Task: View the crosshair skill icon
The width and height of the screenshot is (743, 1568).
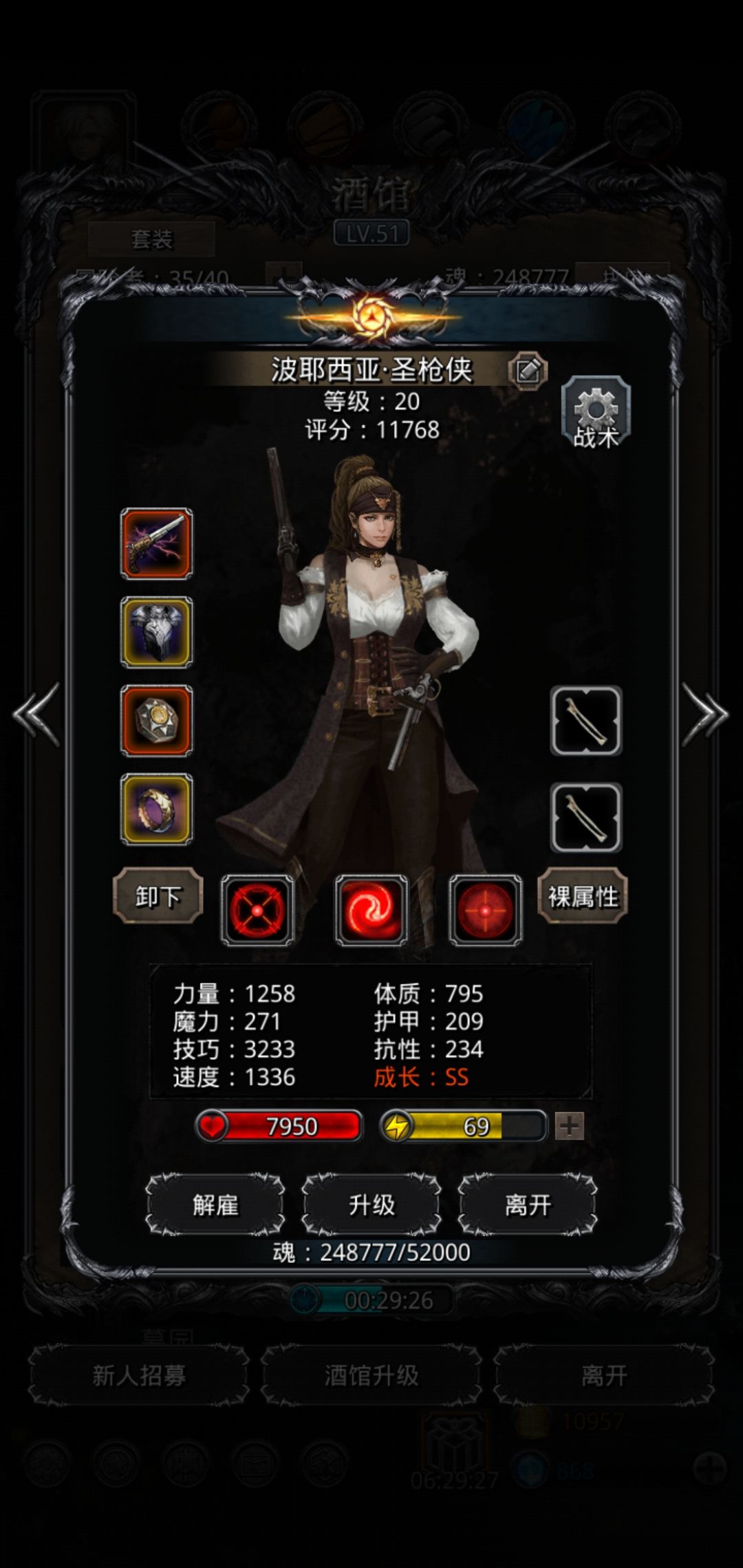Action: pos(257,910)
